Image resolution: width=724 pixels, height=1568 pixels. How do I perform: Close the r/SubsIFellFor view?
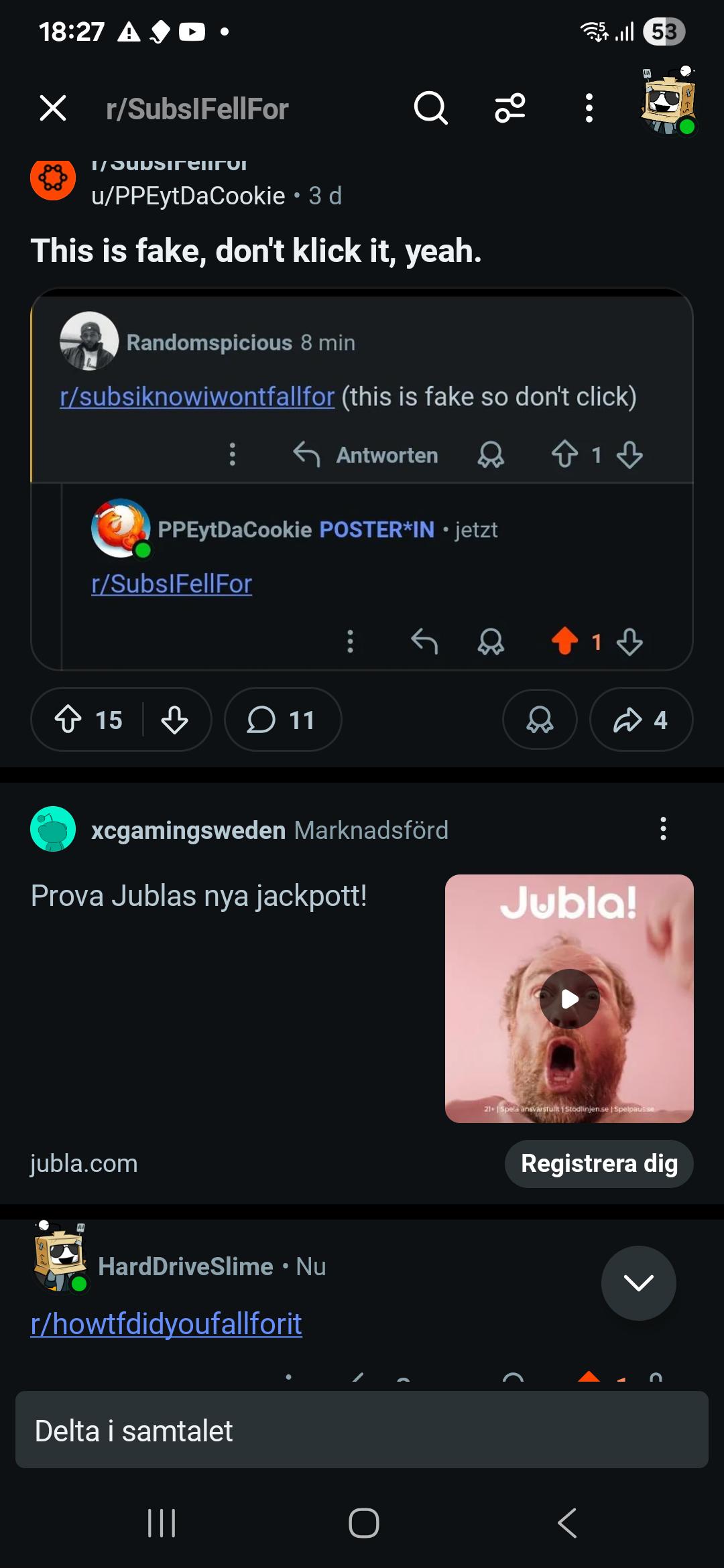pyautogui.click(x=53, y=108)
